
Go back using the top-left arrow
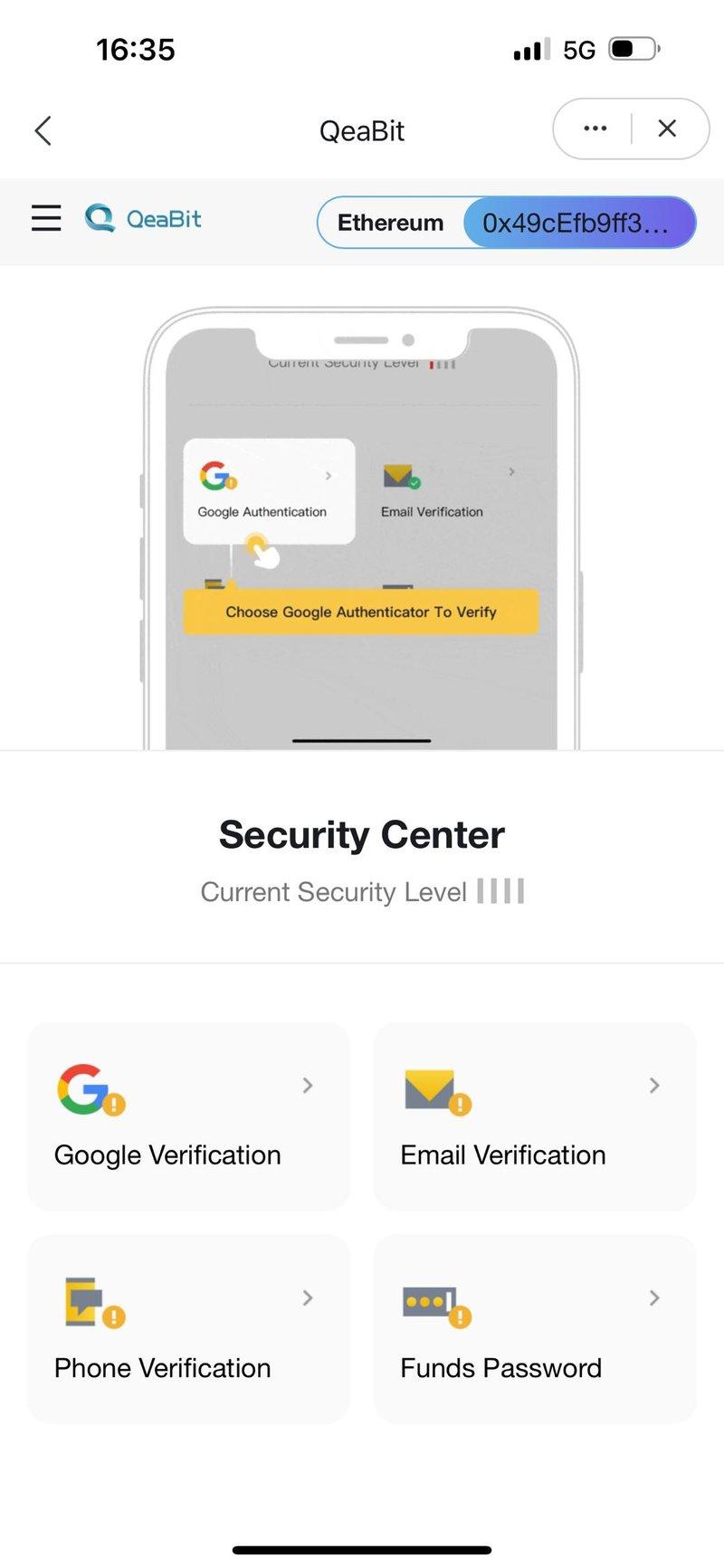tap(43, 130)
